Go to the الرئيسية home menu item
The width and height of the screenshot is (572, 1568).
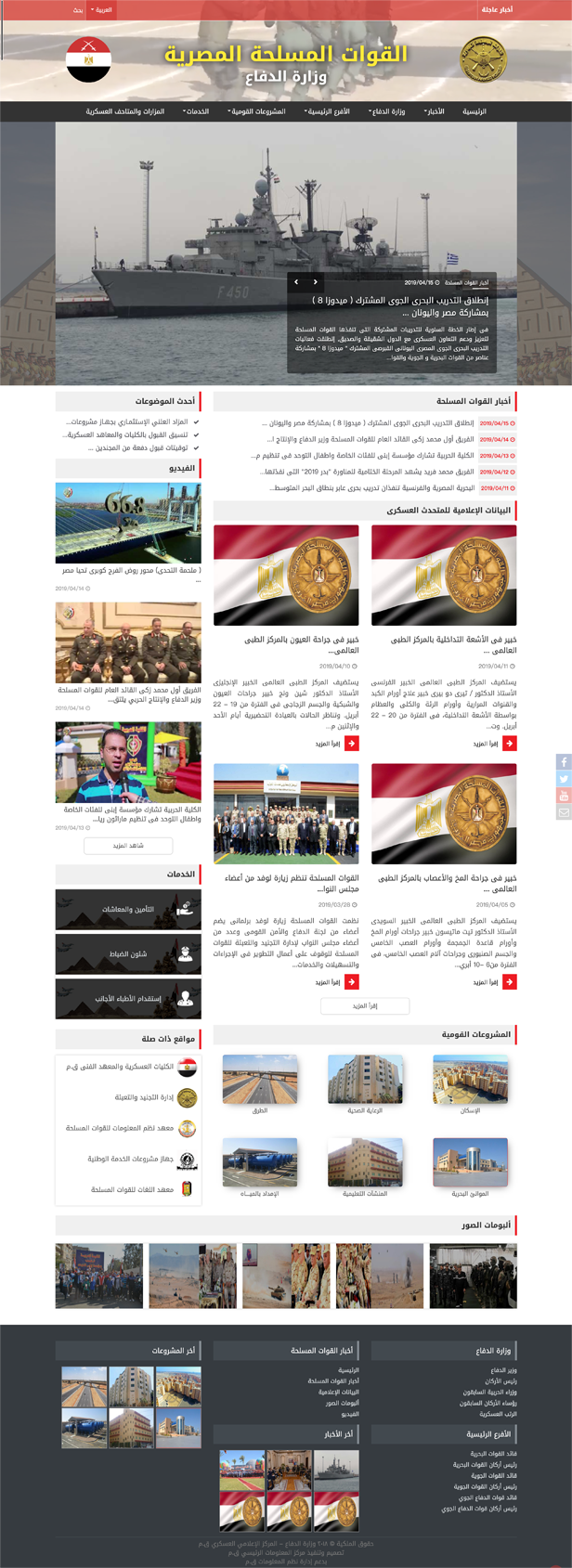(474, 111)
